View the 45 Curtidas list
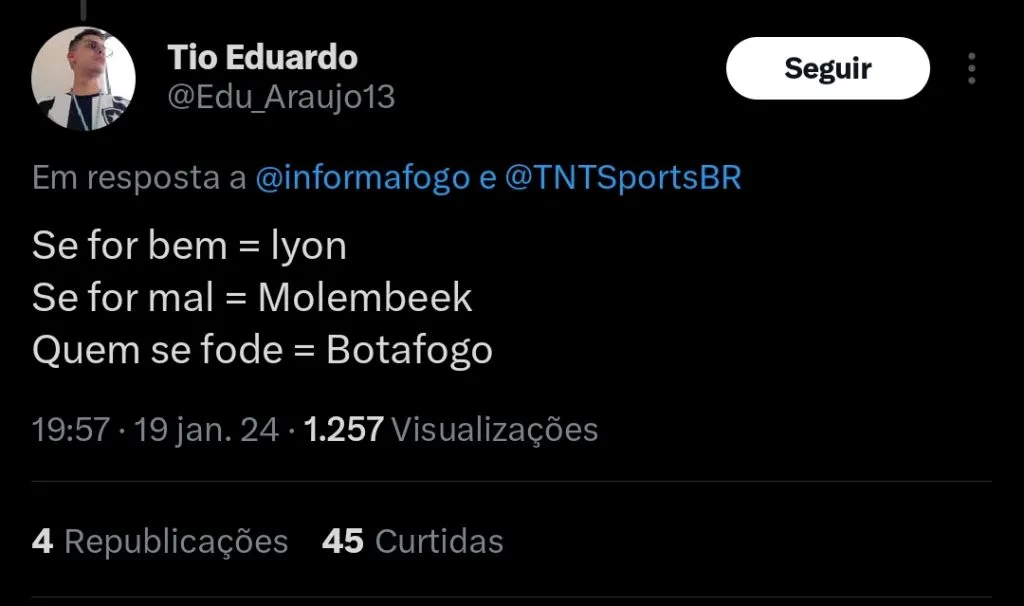The height and width of the screenshot is (606, 1024). click(412, 541)
